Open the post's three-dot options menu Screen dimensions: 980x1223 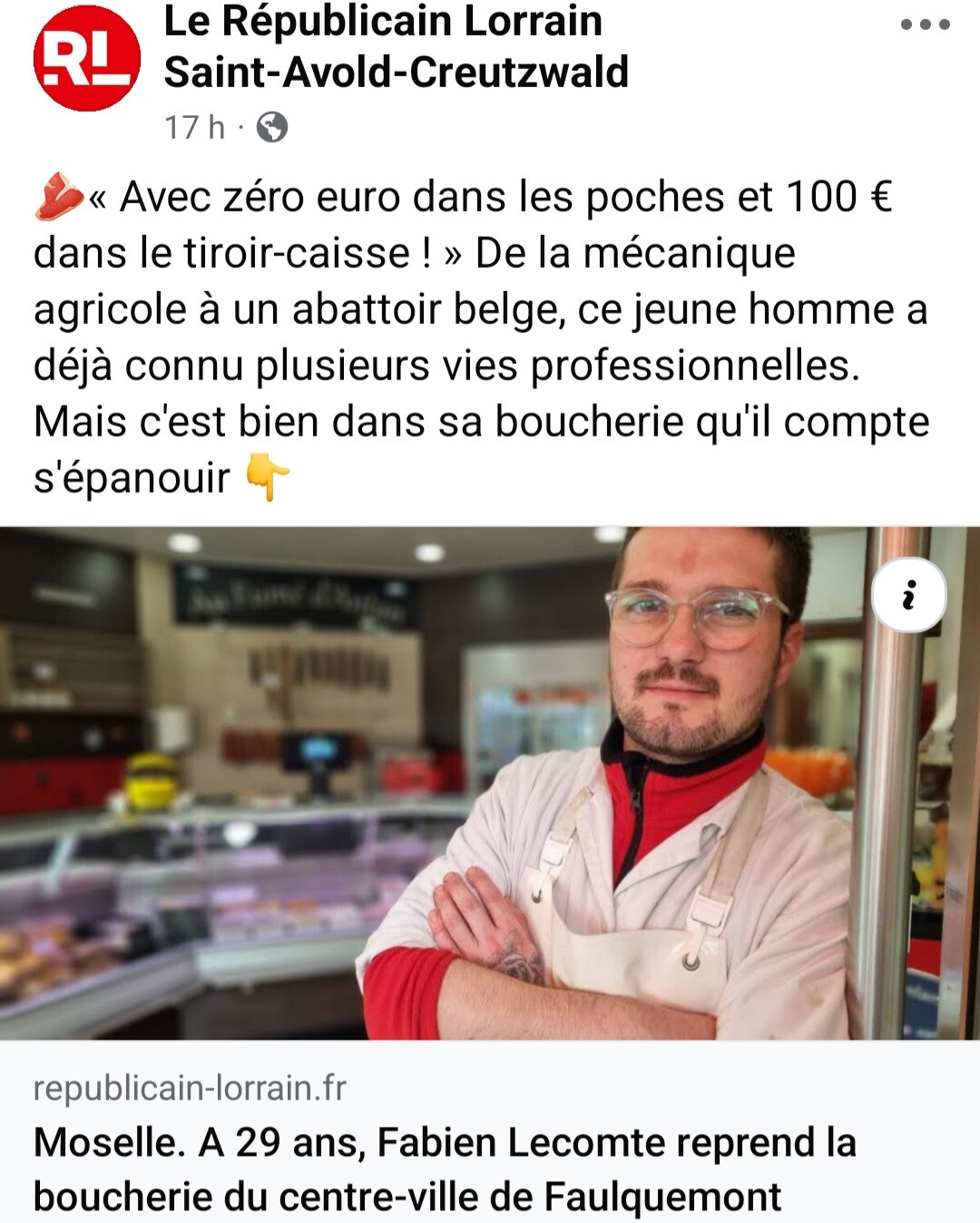925,24
